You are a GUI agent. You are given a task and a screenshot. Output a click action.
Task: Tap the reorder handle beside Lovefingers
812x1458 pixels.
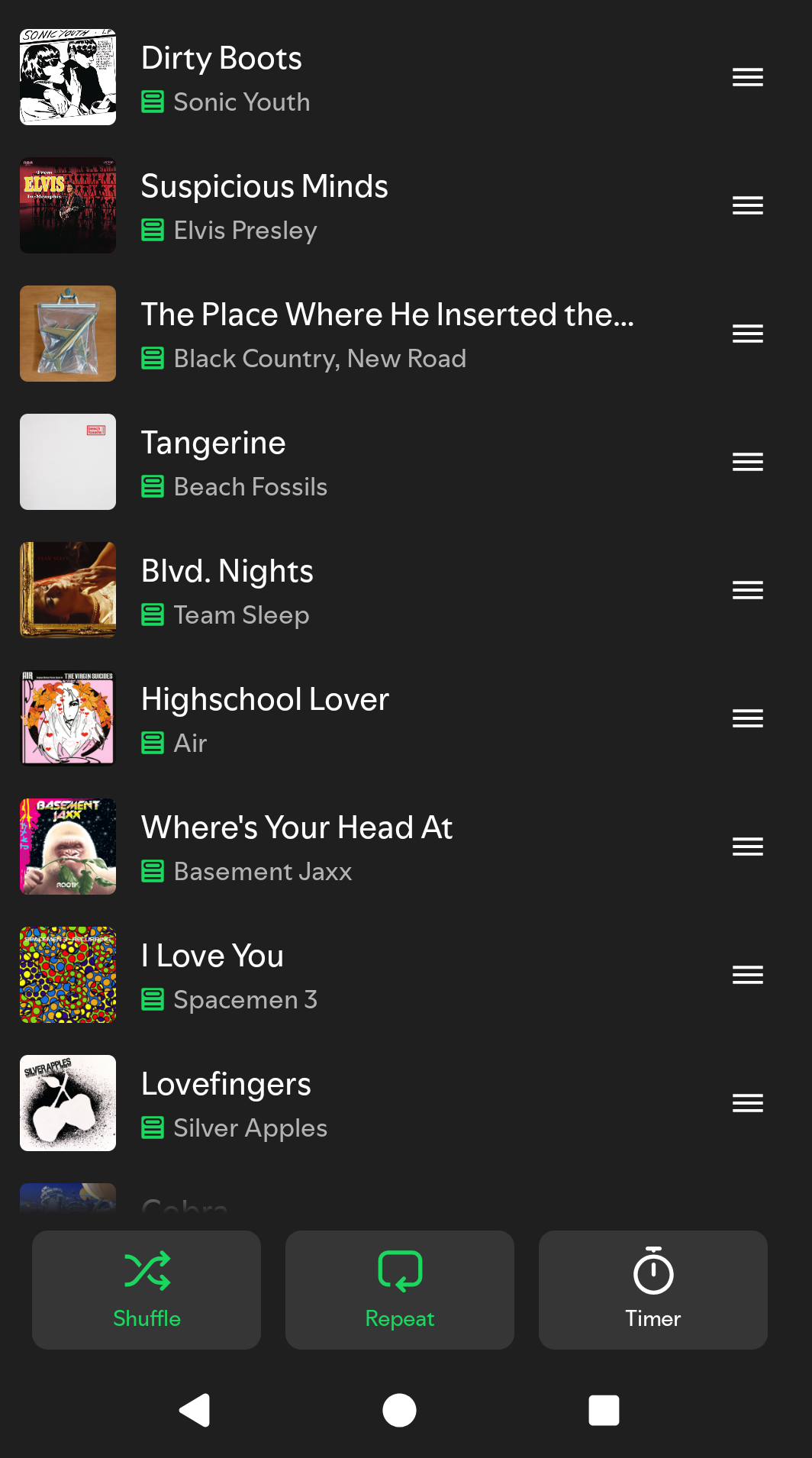pos(748,1103)
